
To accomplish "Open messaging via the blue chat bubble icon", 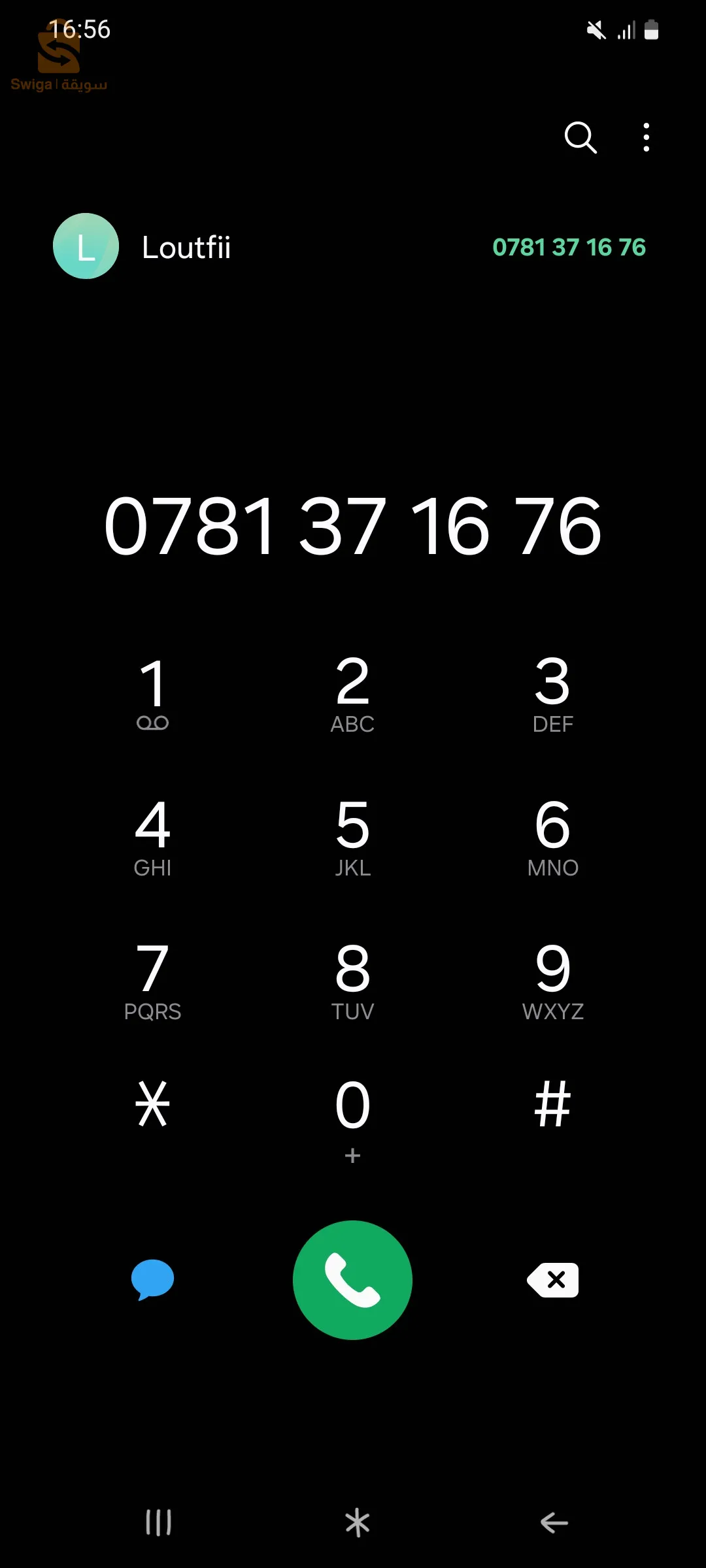I will pyautogui.click(x=152, y=1279).
